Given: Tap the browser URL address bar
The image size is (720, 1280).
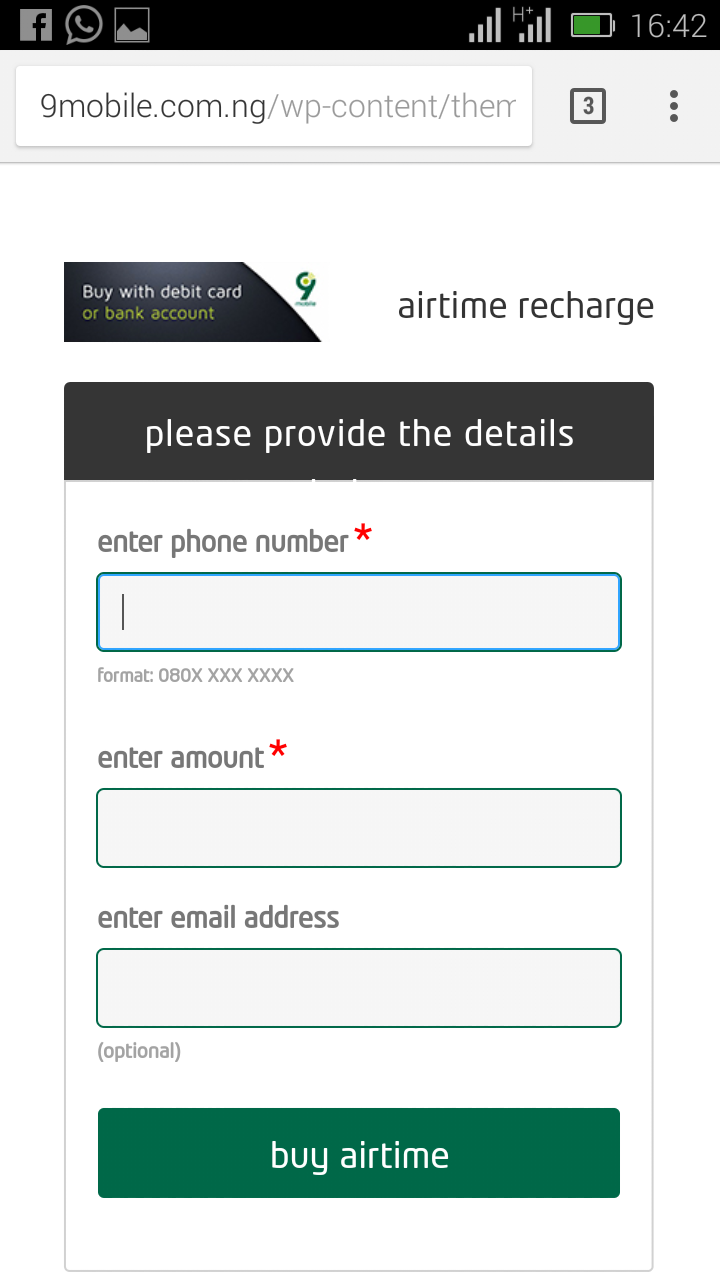Looking at the screenshot, I should 274,106.
